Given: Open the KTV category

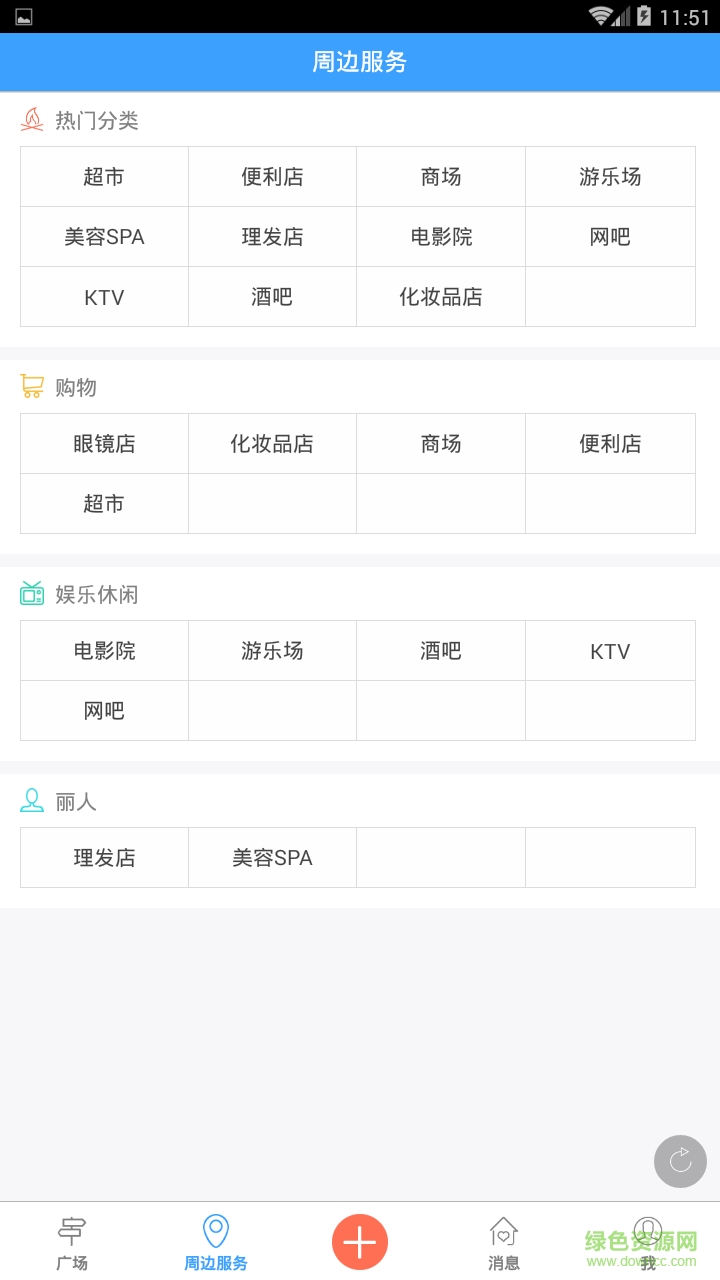Looking at the screenshot, I should pos(104,296).
